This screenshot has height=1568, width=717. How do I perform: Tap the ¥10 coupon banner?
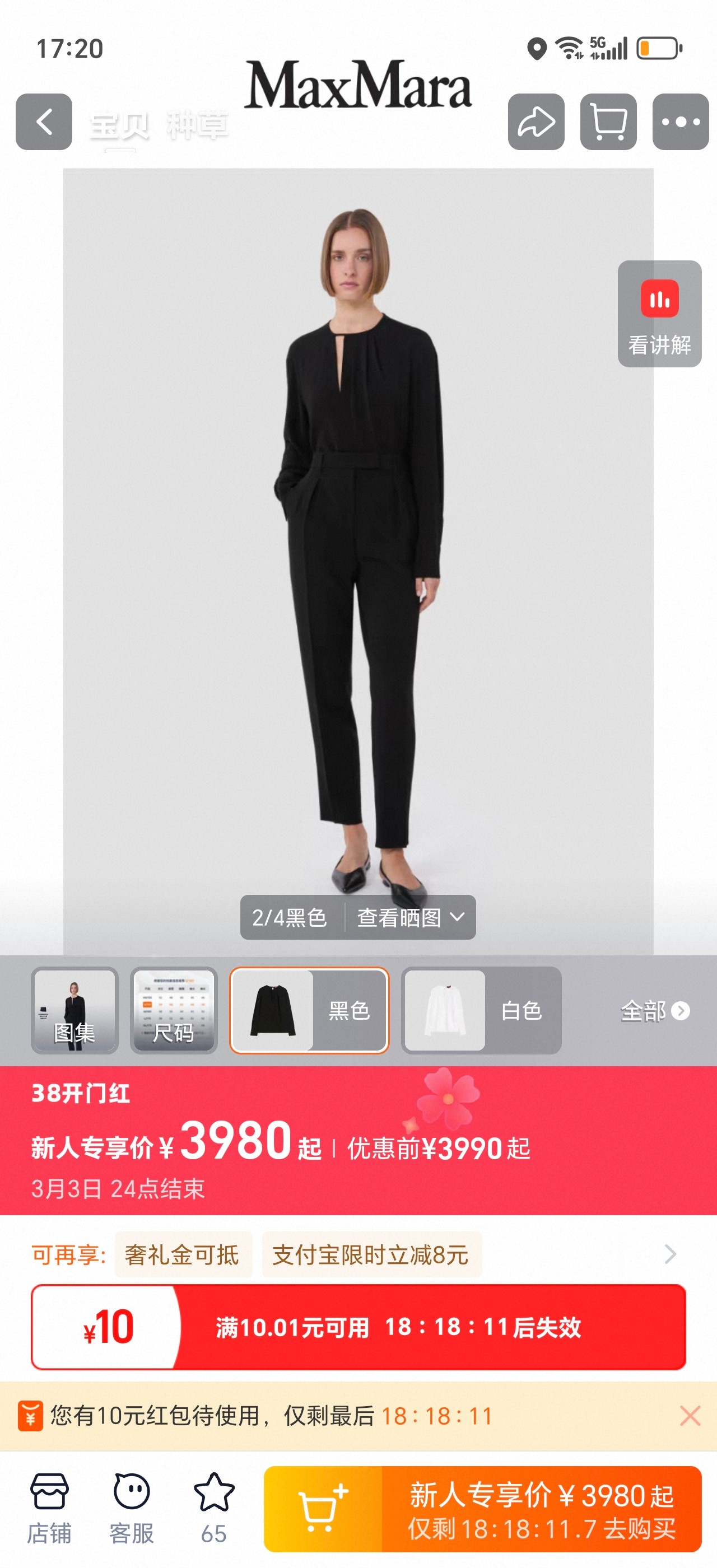click(x=358, y=1327)
